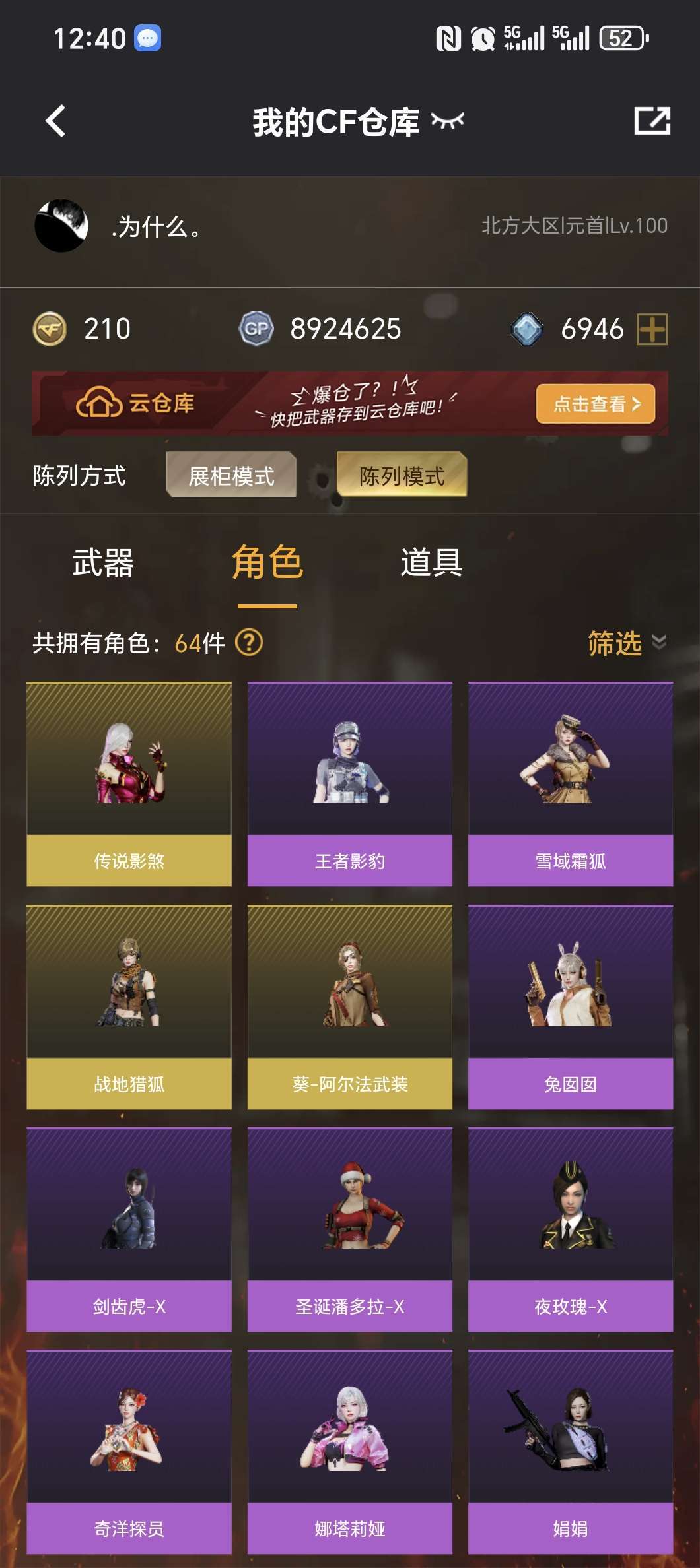This screenshot has width=700, height=1568.
Task: Open the question mark help beside 64件
Action: [249, 642]
